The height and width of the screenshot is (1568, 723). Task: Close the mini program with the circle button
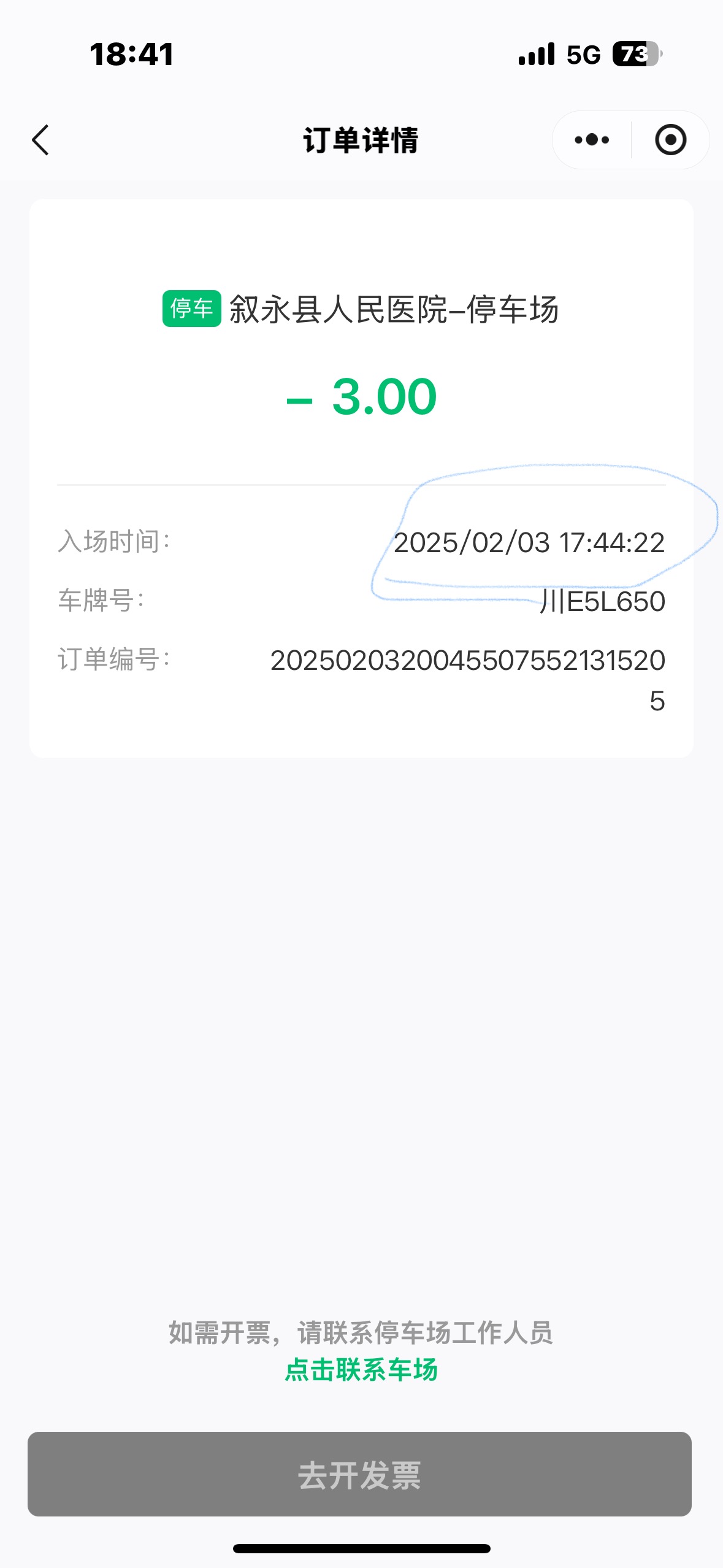click(x=670, y=140)
